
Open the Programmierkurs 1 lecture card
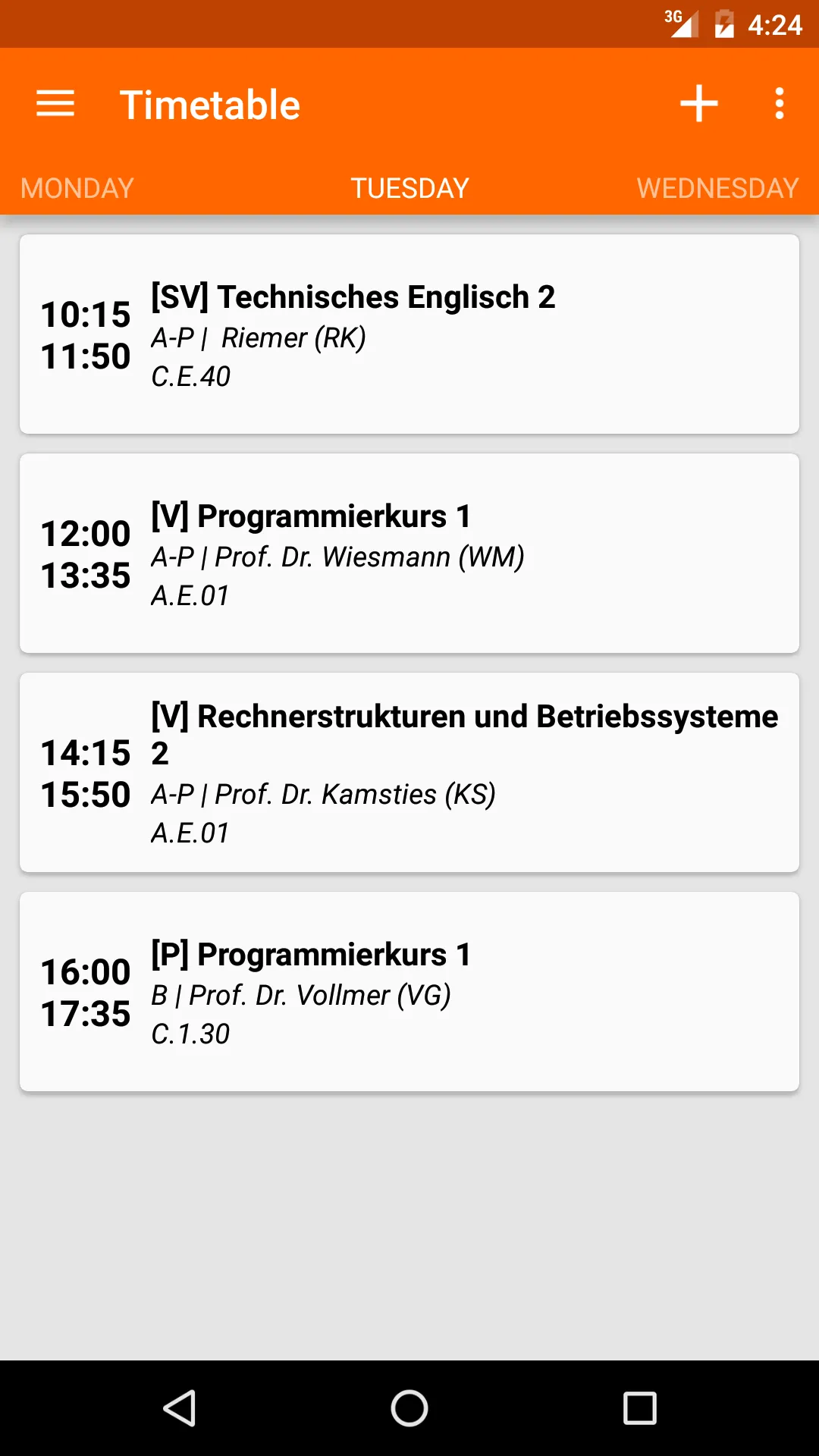(x=409, y=554)
